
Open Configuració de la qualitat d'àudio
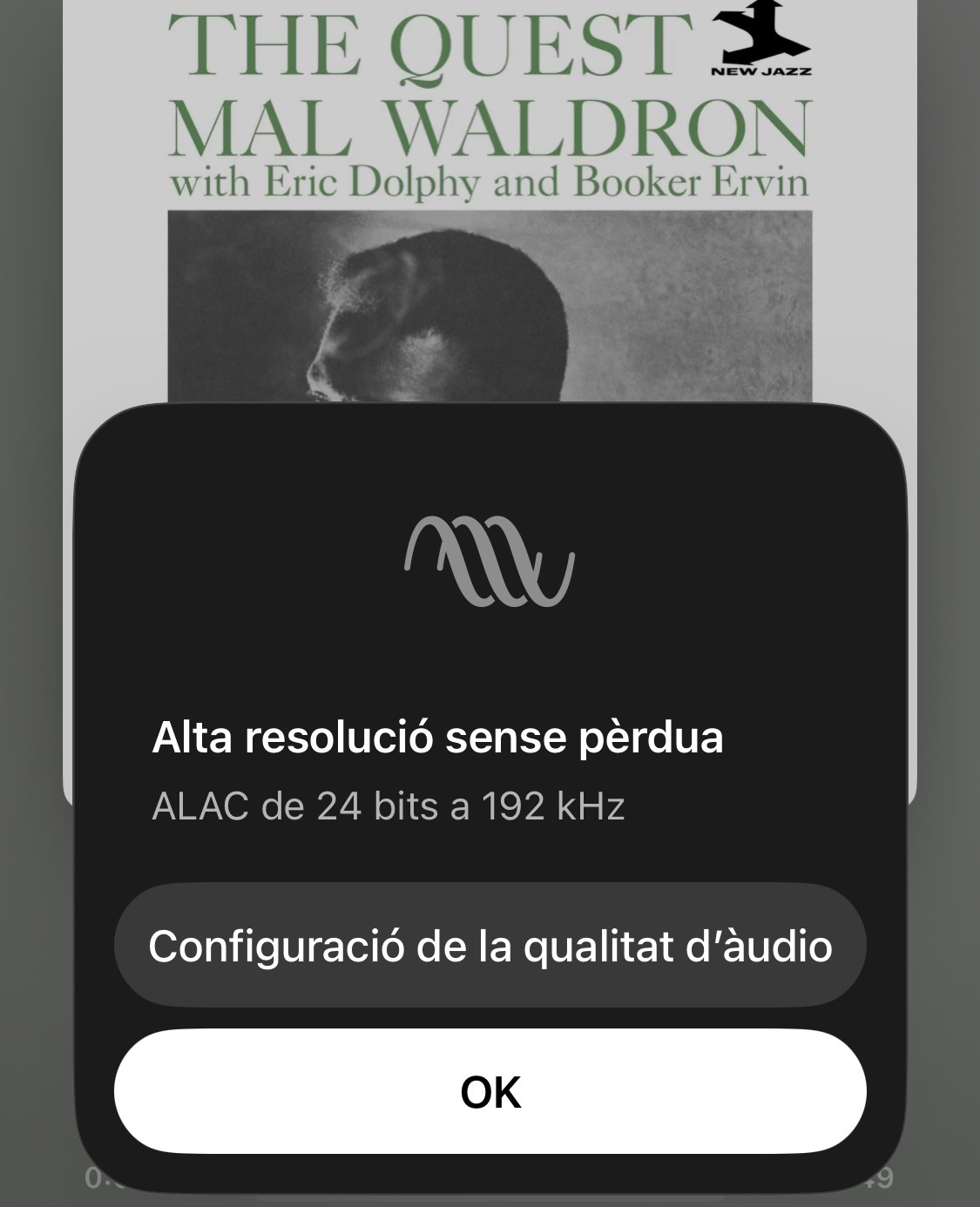(490, 946)
